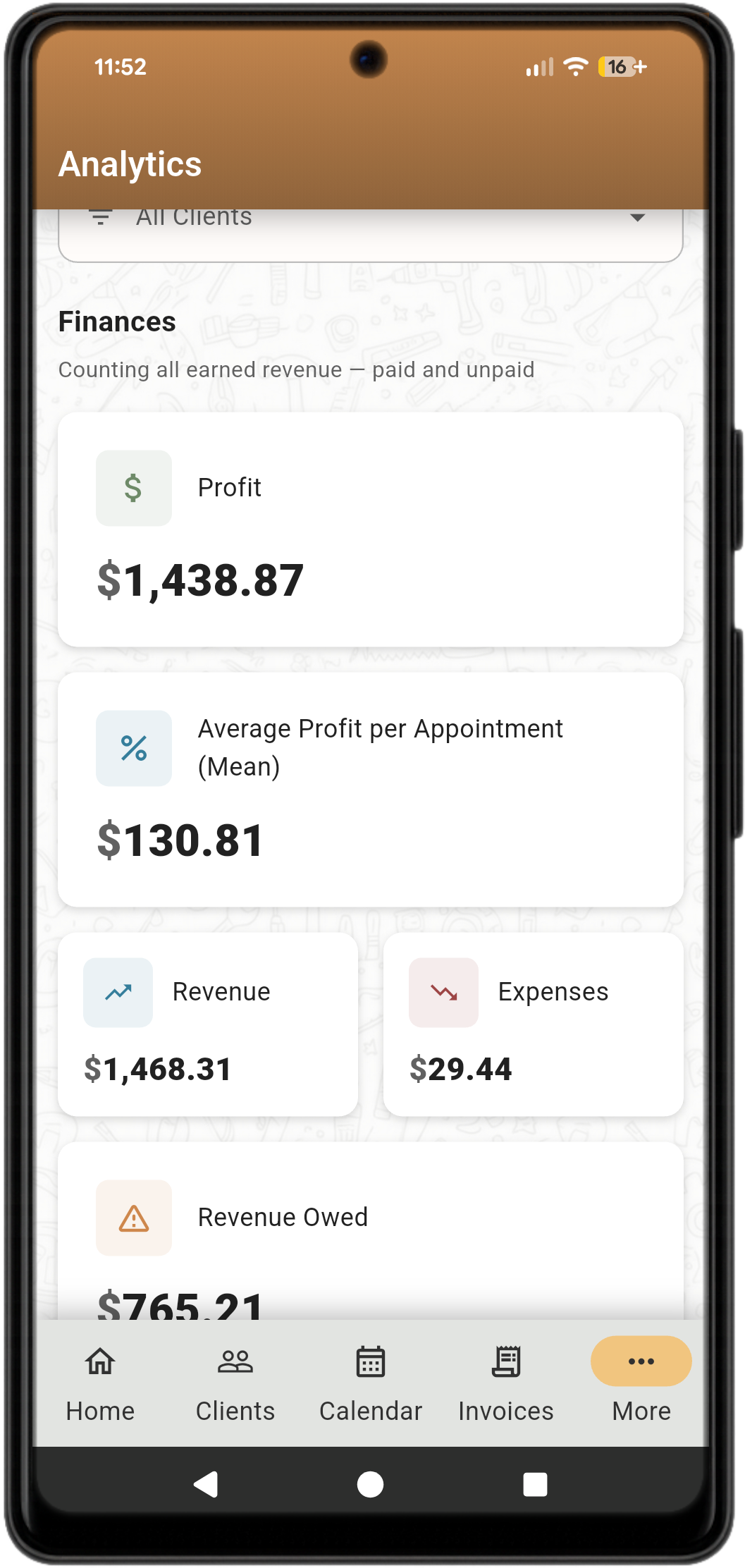Open the Calendar tab
The image size is (745, 1568).
[x=371, y=1382]
